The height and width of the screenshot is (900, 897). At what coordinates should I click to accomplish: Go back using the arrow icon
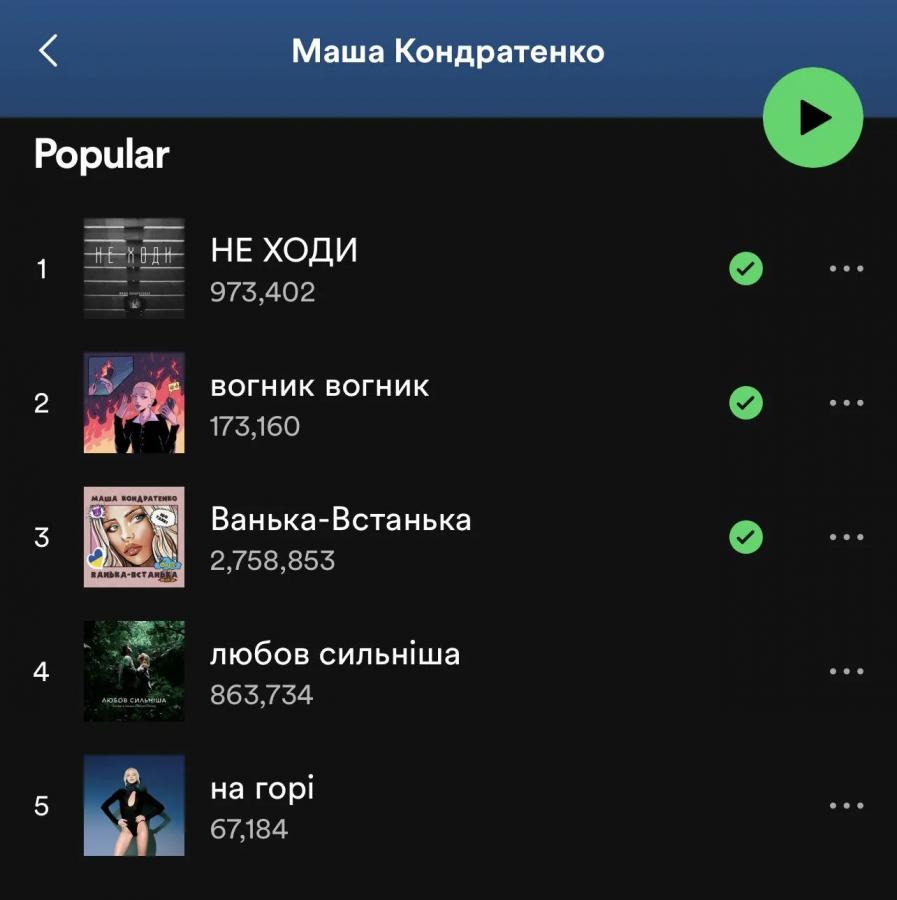[x=48, y=51]
